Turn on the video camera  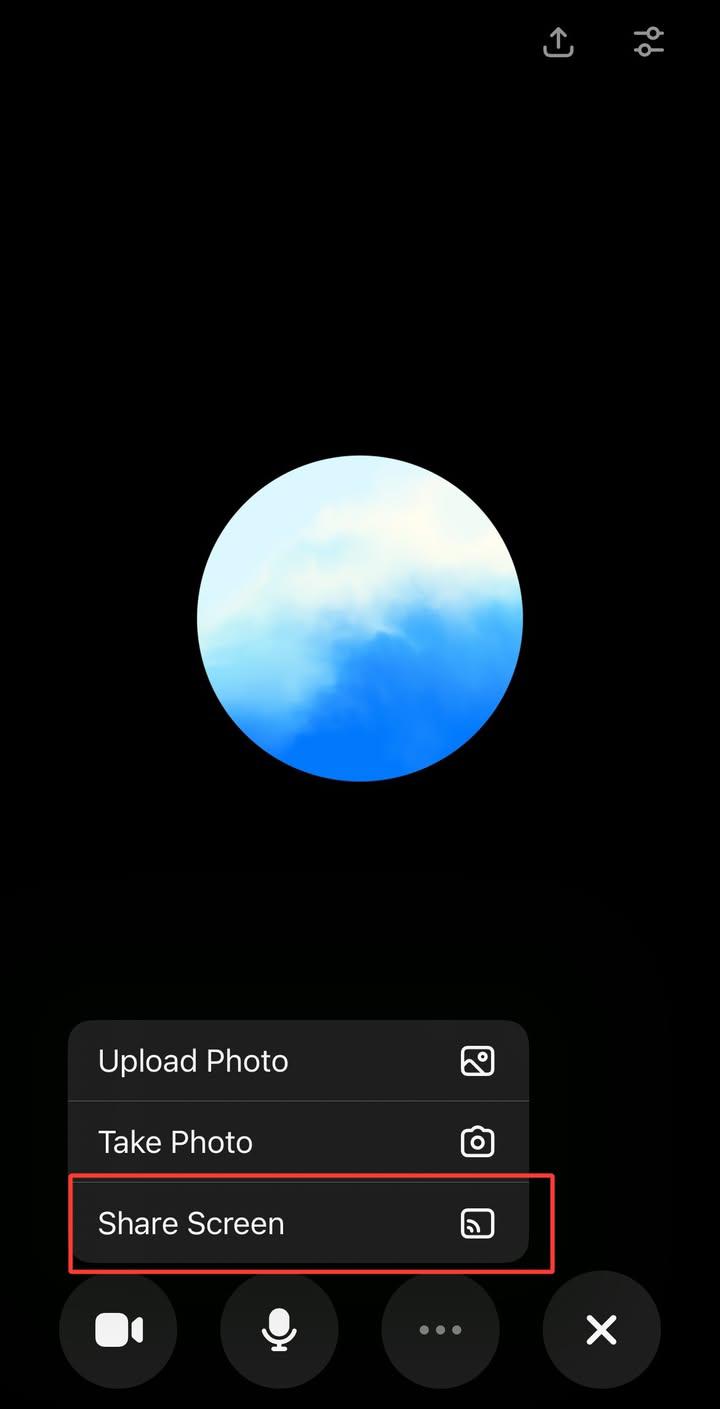pos(118,1330)
